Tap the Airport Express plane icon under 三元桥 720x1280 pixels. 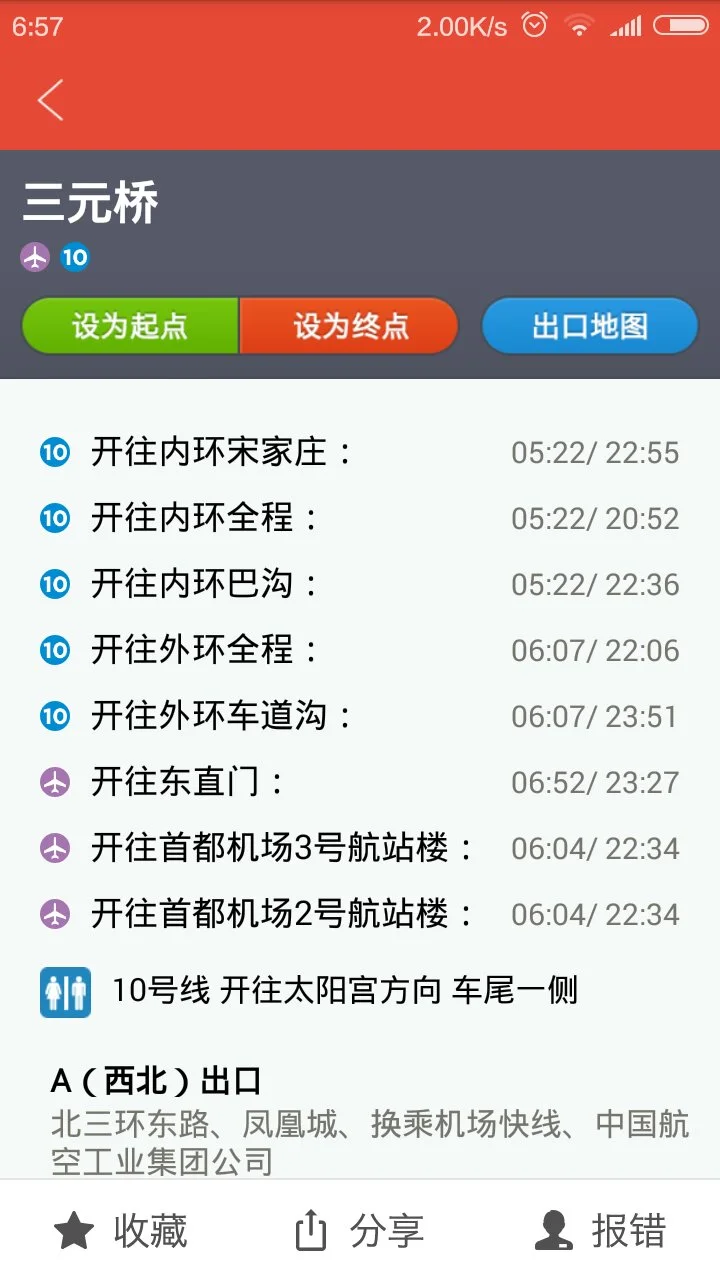(36, 257)
